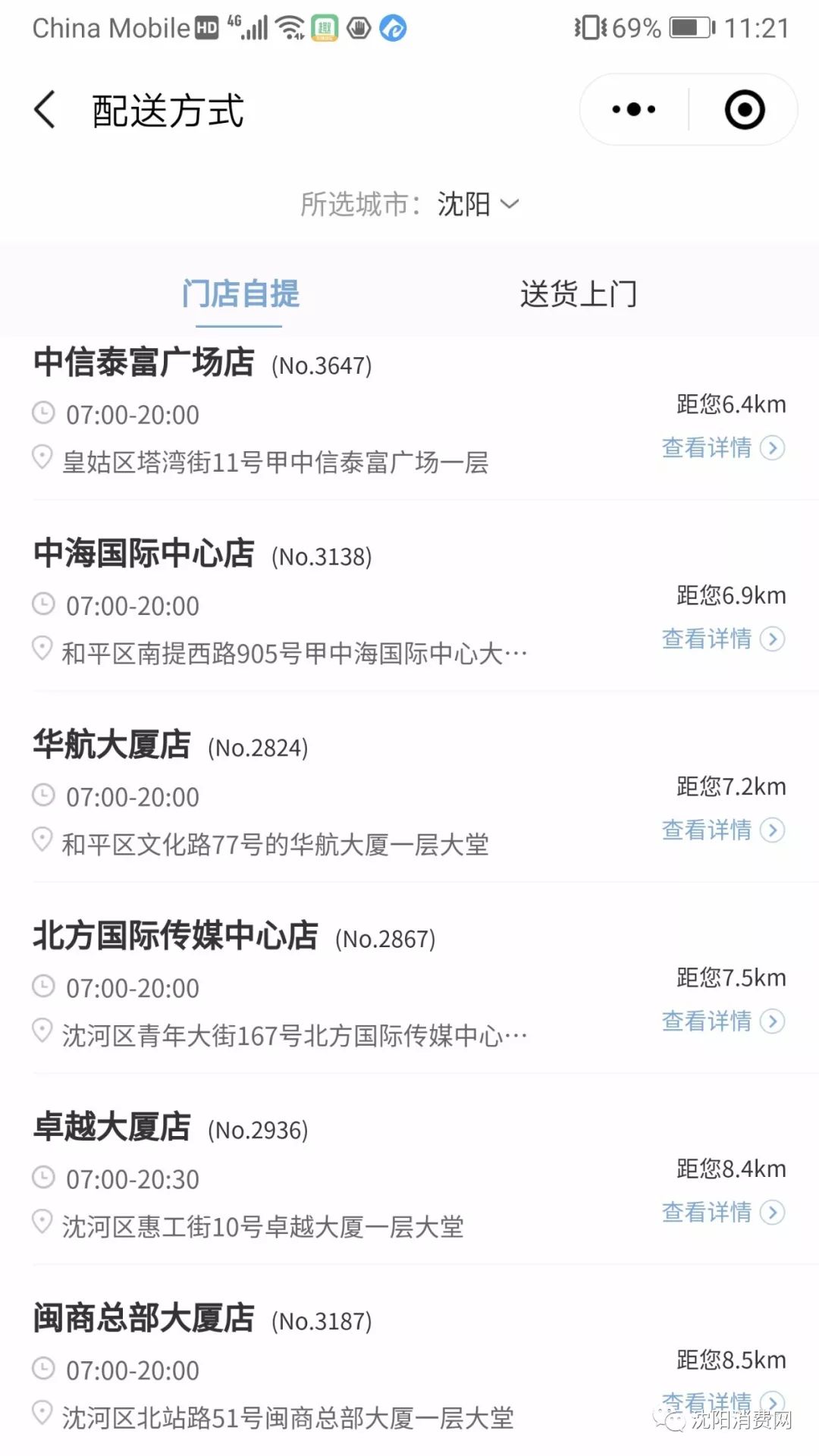Viewport: 819px width, 1456px height.
Task: Close the mini program via circle icon
Action: [x=744, y=110]
